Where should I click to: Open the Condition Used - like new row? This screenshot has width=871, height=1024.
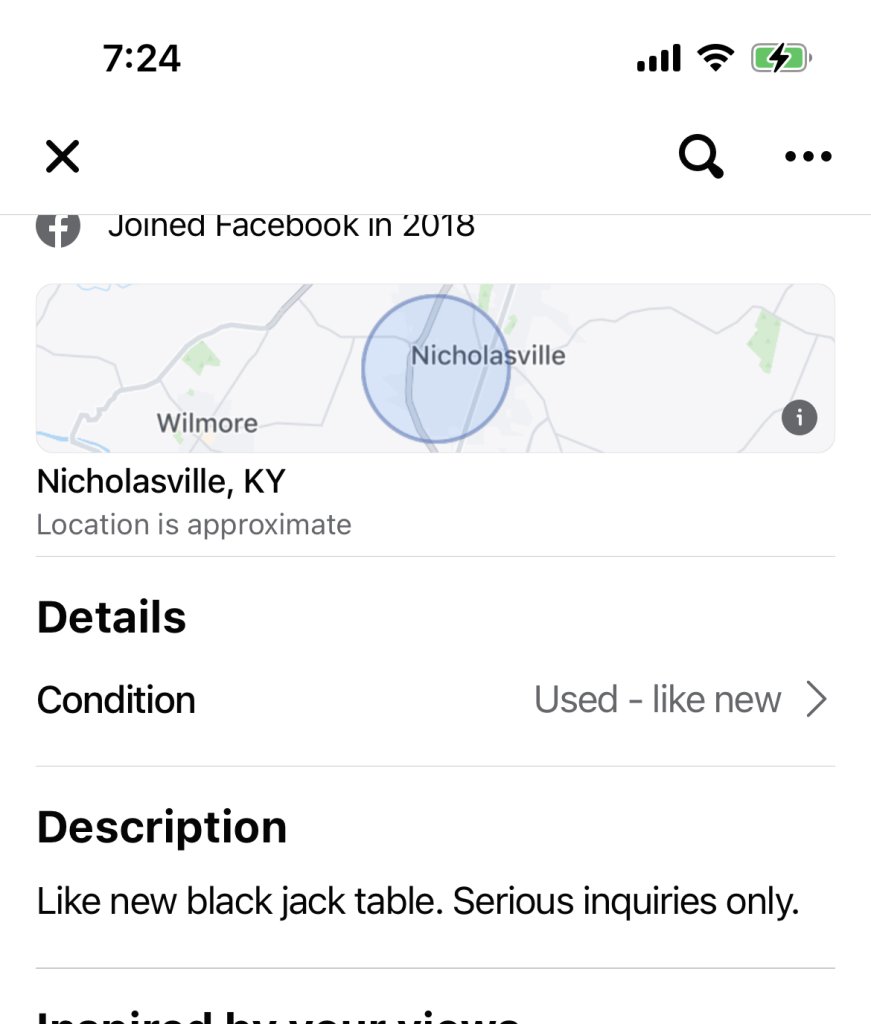pos(435,700)
